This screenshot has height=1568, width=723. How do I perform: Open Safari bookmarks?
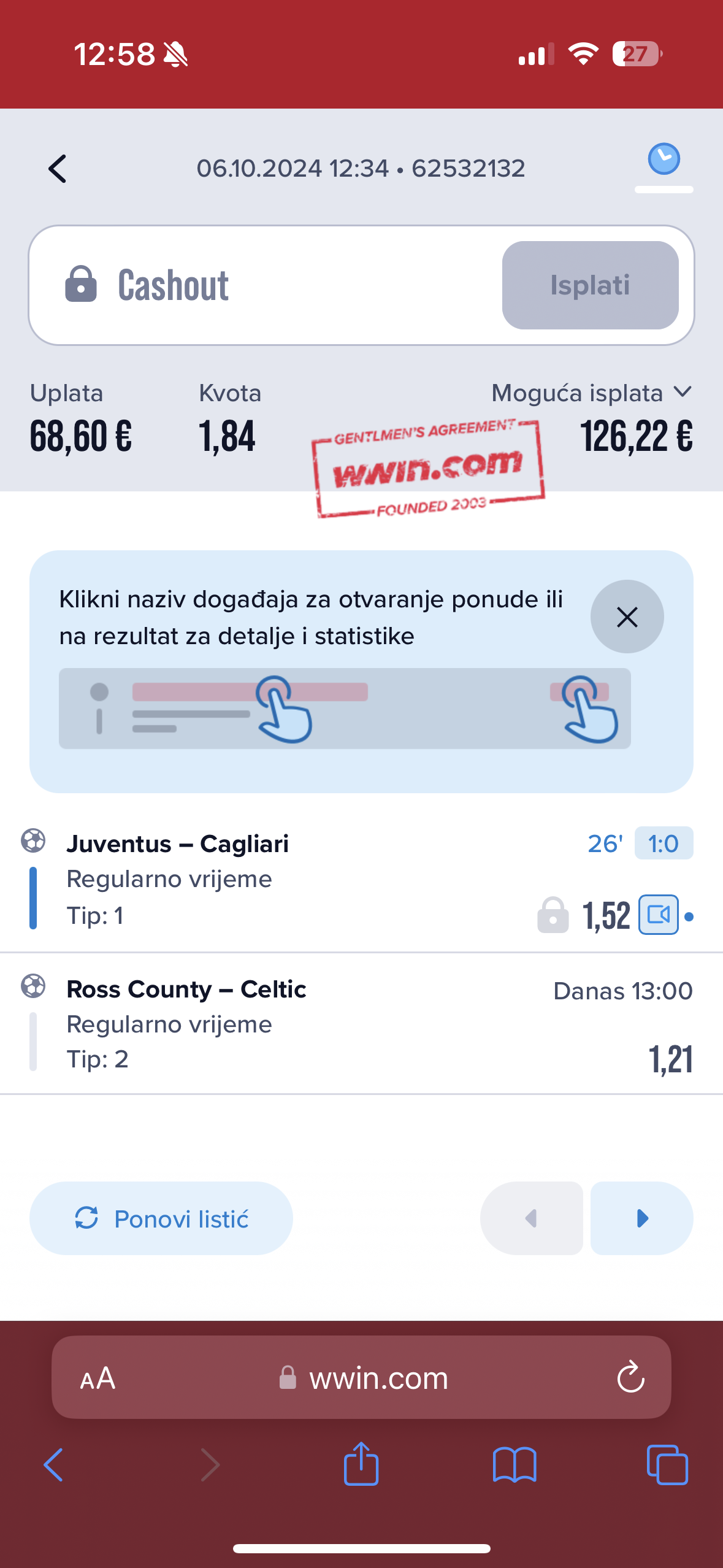coord(515,1466)
